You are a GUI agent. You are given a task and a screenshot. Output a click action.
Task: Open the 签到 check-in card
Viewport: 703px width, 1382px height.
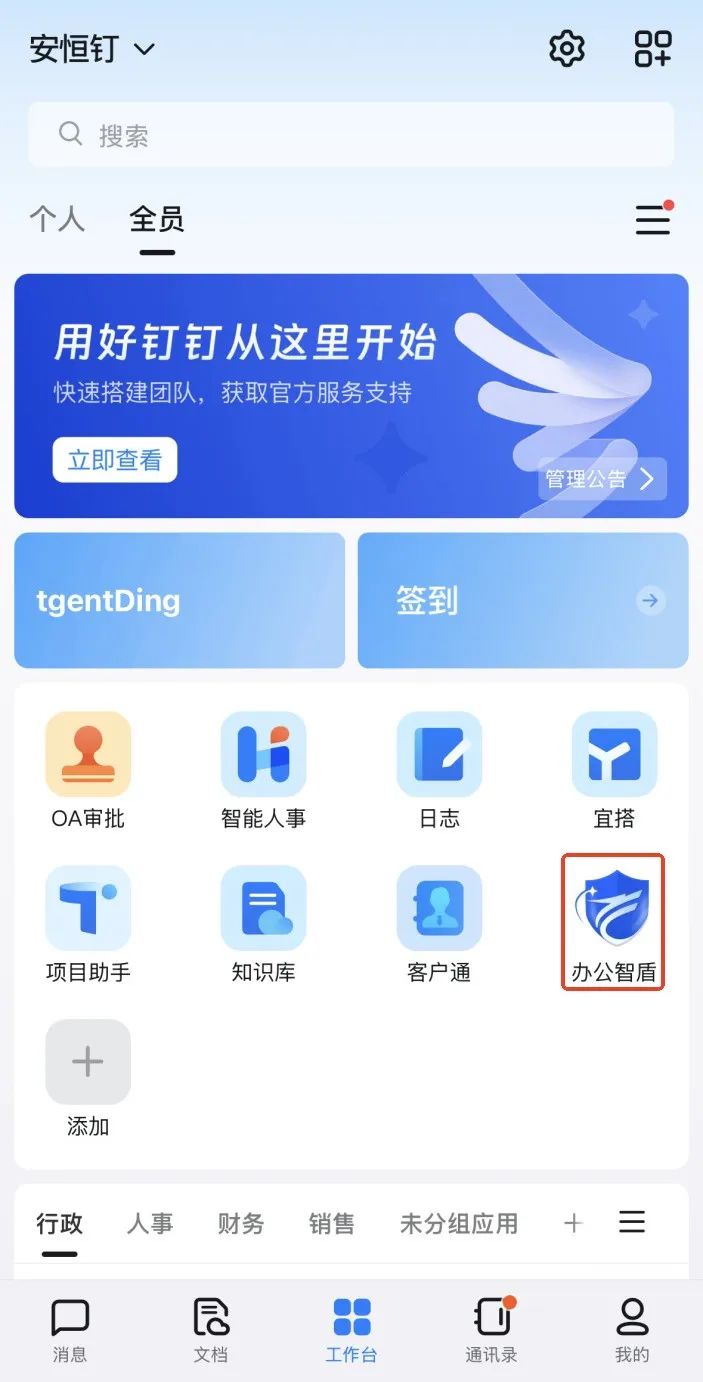pos(523,600)
